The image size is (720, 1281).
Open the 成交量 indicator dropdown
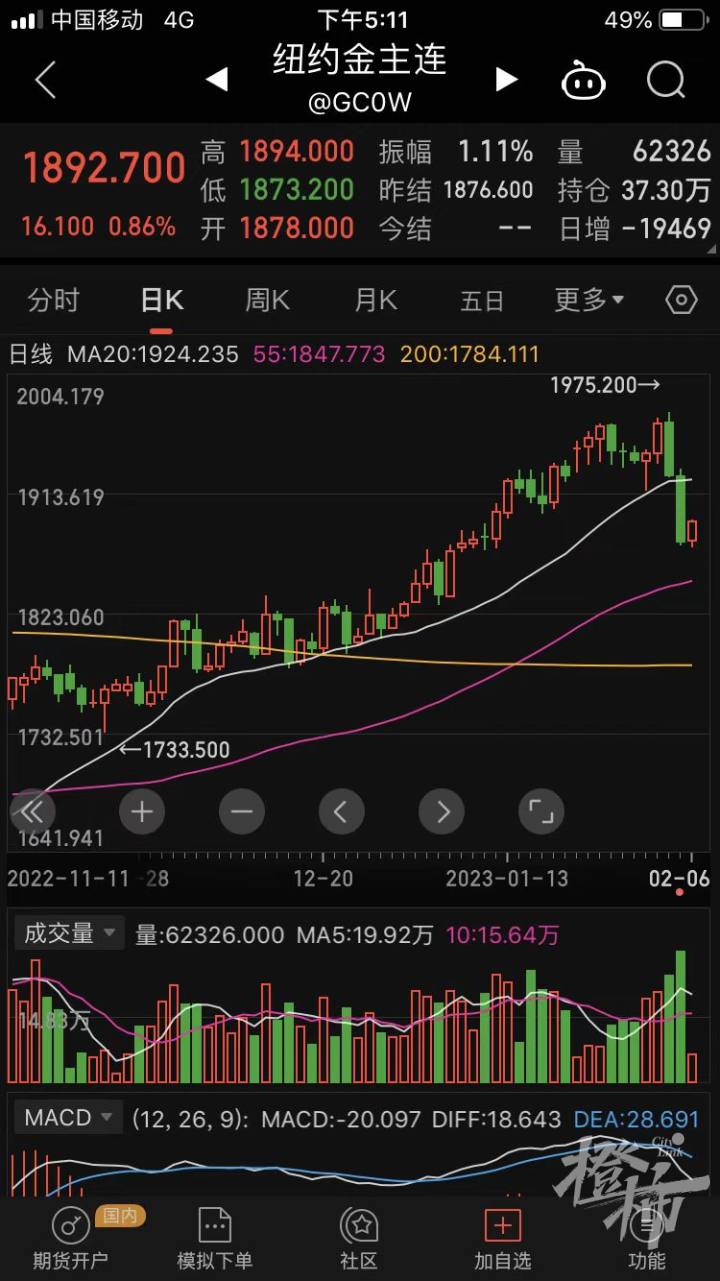pyautogui.click(x=69, y=934)
